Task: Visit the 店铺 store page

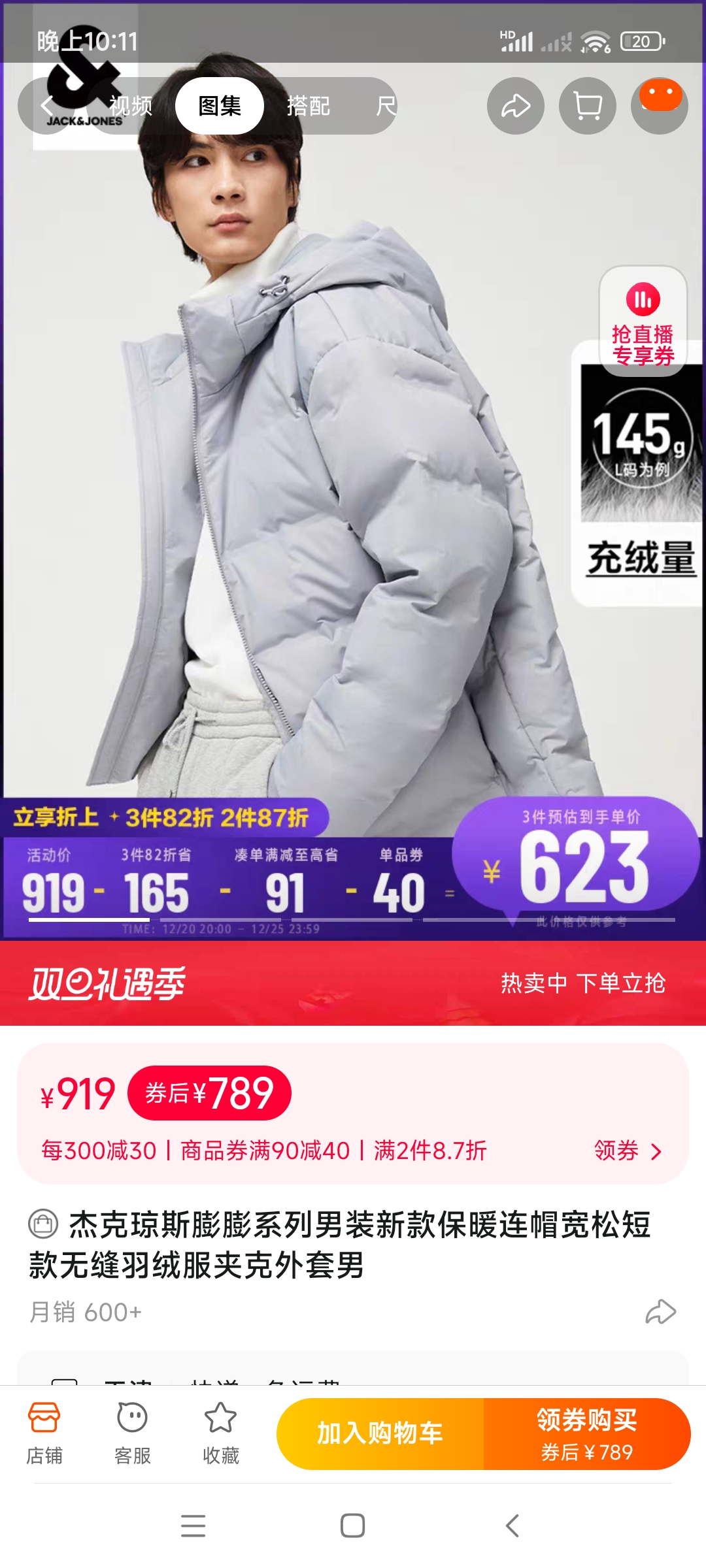Action: coord(44,1433)
